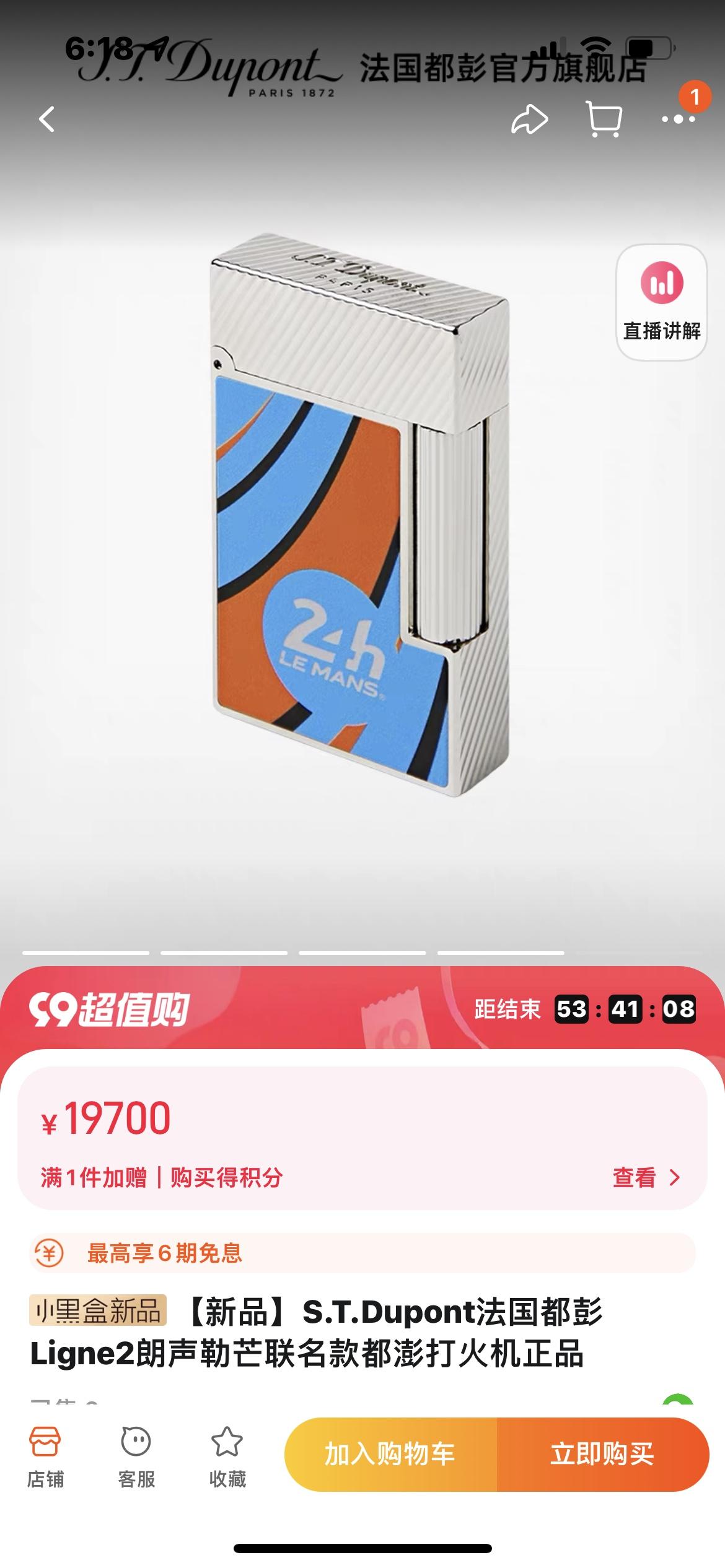Screen dimensions: 725x1568
Task: Open the shopping cart
Action: click(x=604, y=119)
